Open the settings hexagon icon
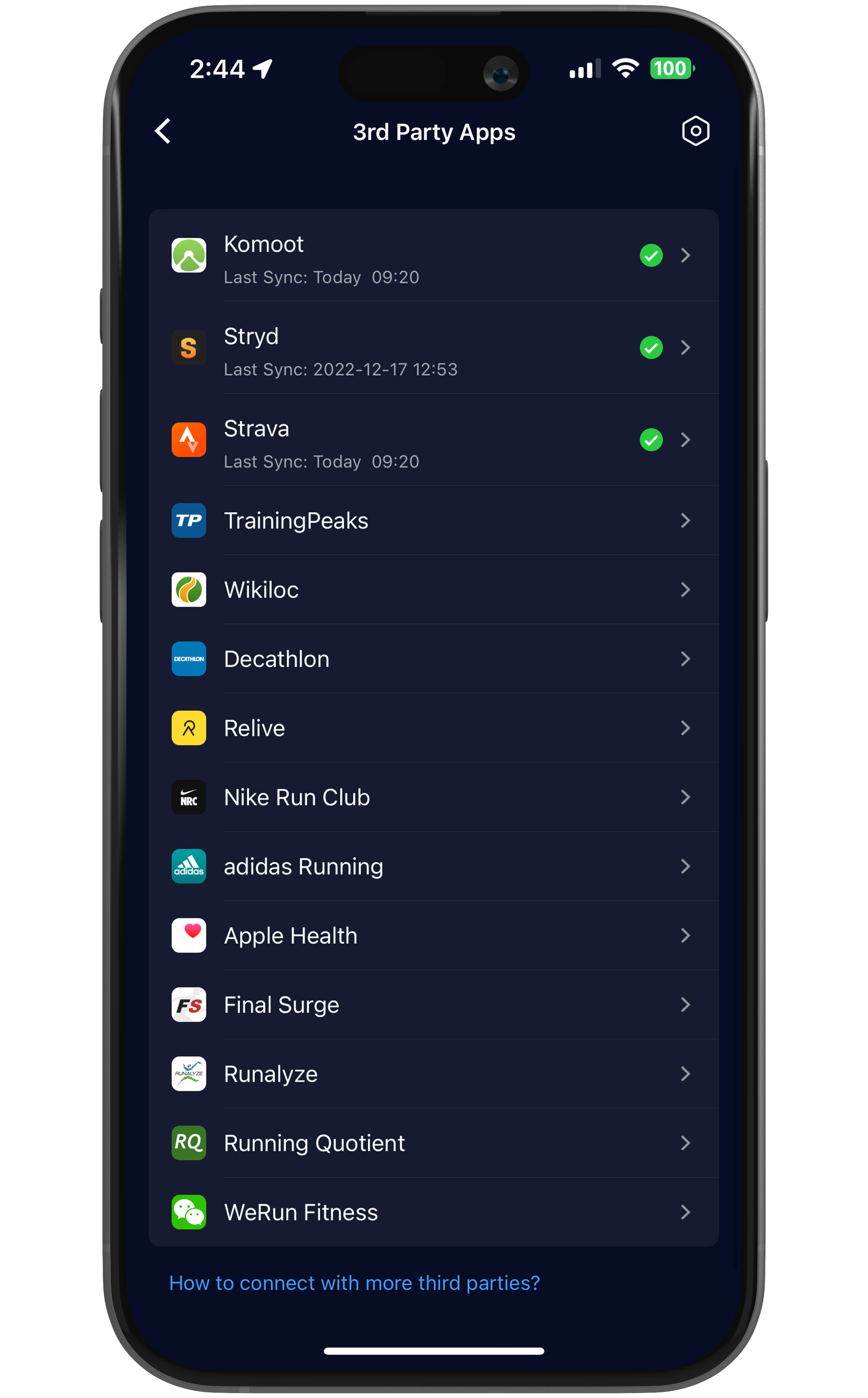 tap(695, 131)
